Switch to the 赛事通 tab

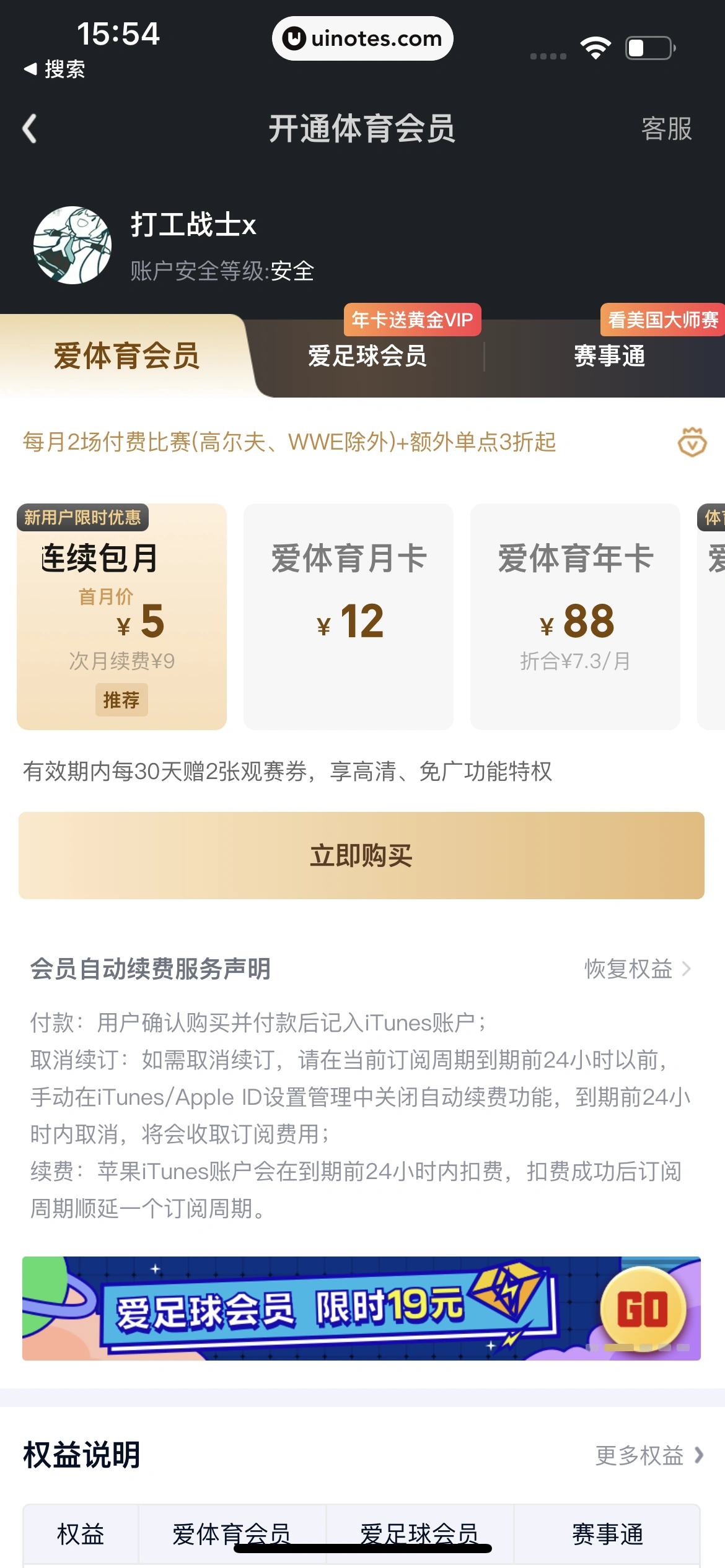pos(609,356)
